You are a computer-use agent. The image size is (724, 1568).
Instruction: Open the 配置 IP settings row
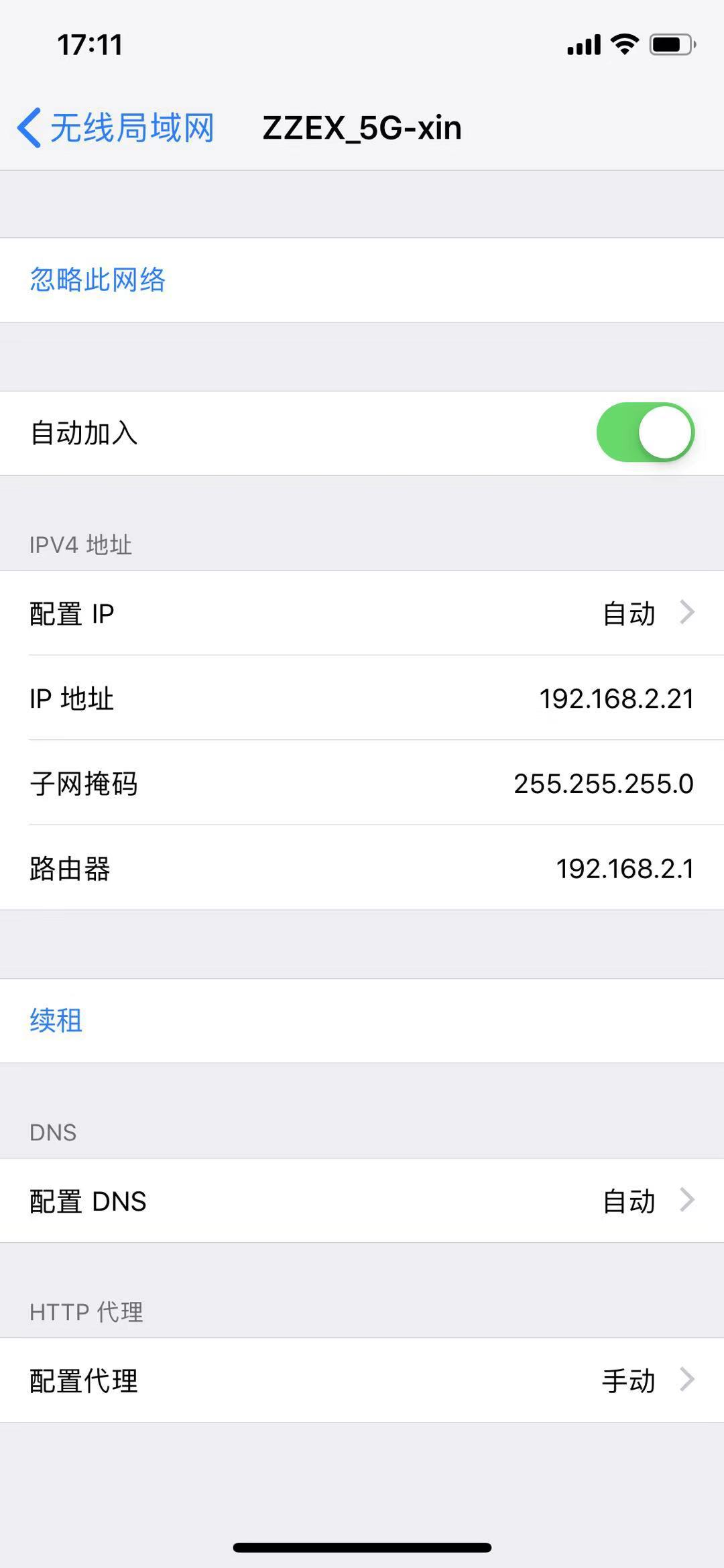click(362, 613)
